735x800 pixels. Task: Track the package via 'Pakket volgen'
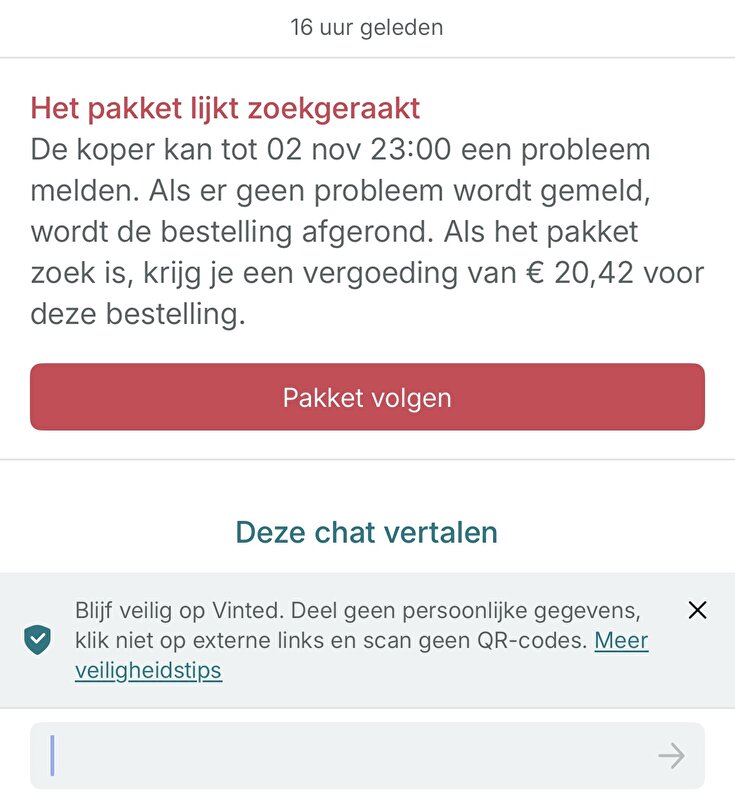tap(367, 397)
